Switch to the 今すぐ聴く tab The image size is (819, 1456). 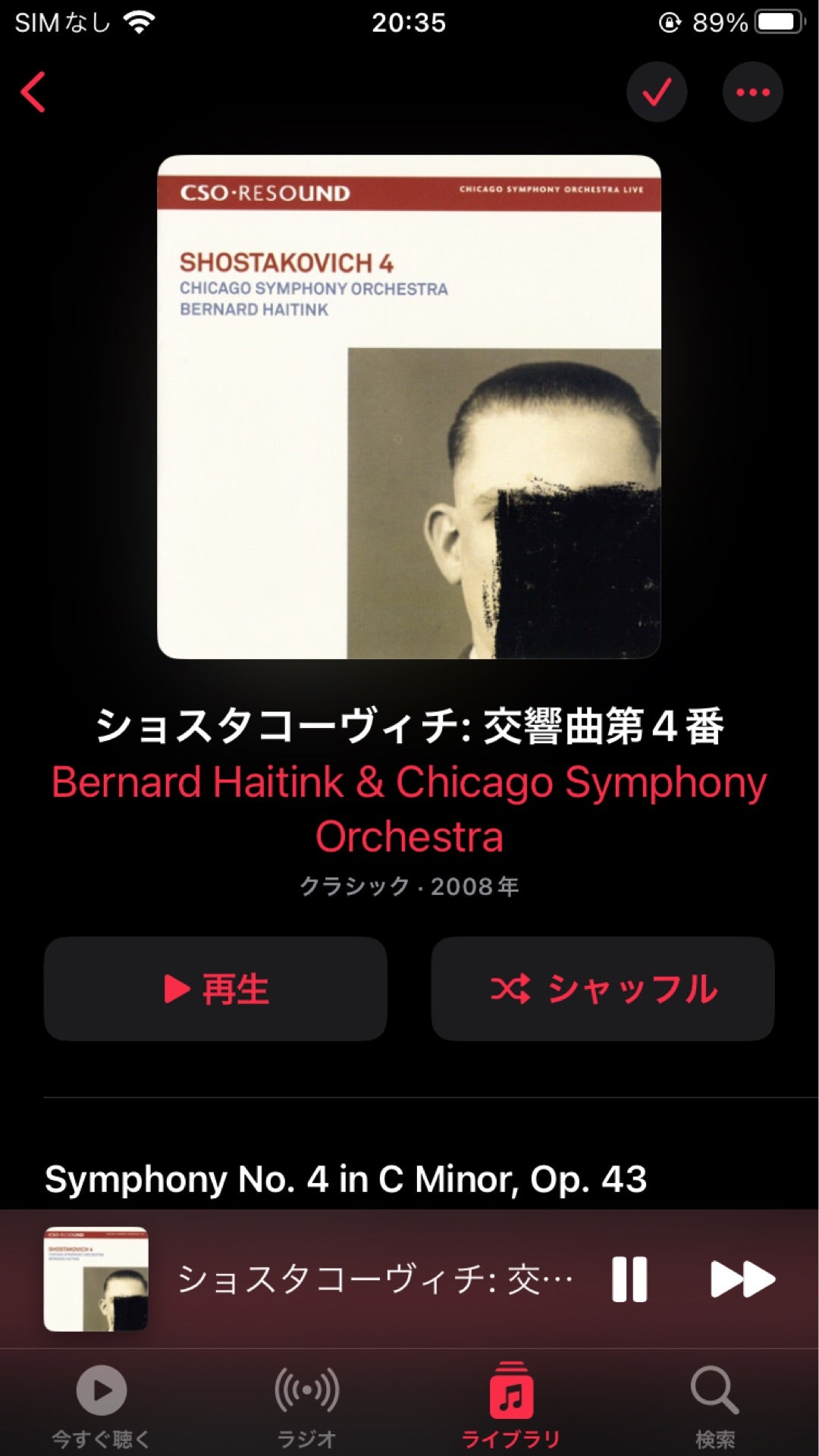click(102, 1404)
